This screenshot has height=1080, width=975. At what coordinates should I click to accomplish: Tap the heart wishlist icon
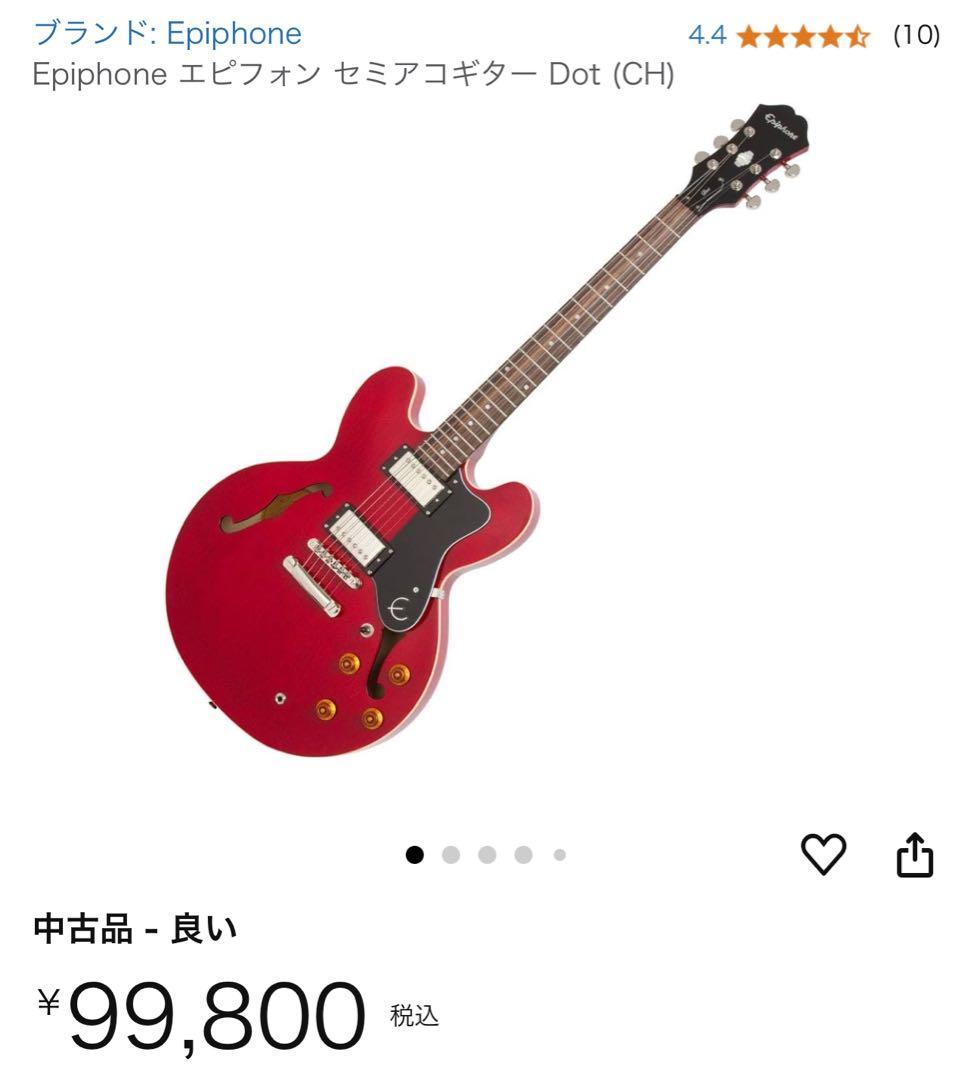822,856
